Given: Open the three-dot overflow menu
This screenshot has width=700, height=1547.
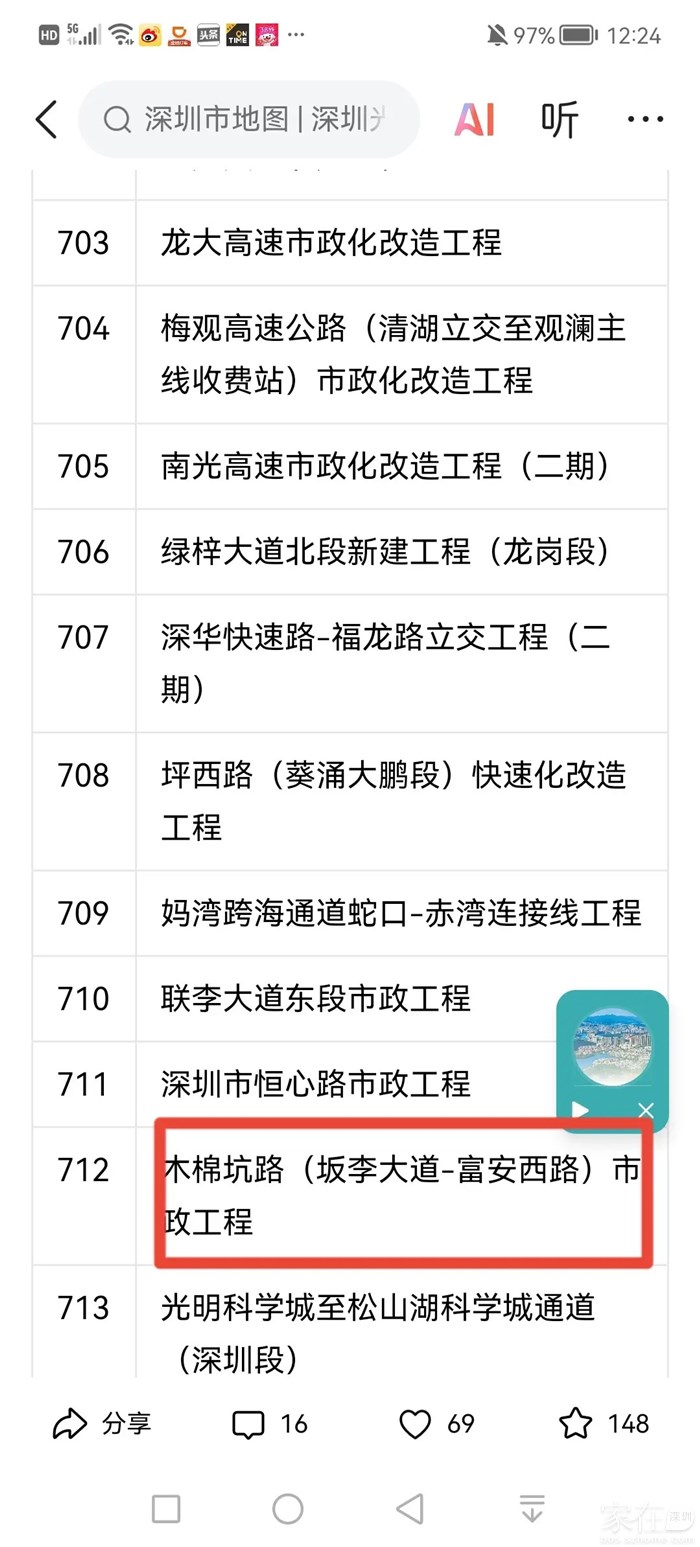Looking at the screenshot, I should (645, 120).
